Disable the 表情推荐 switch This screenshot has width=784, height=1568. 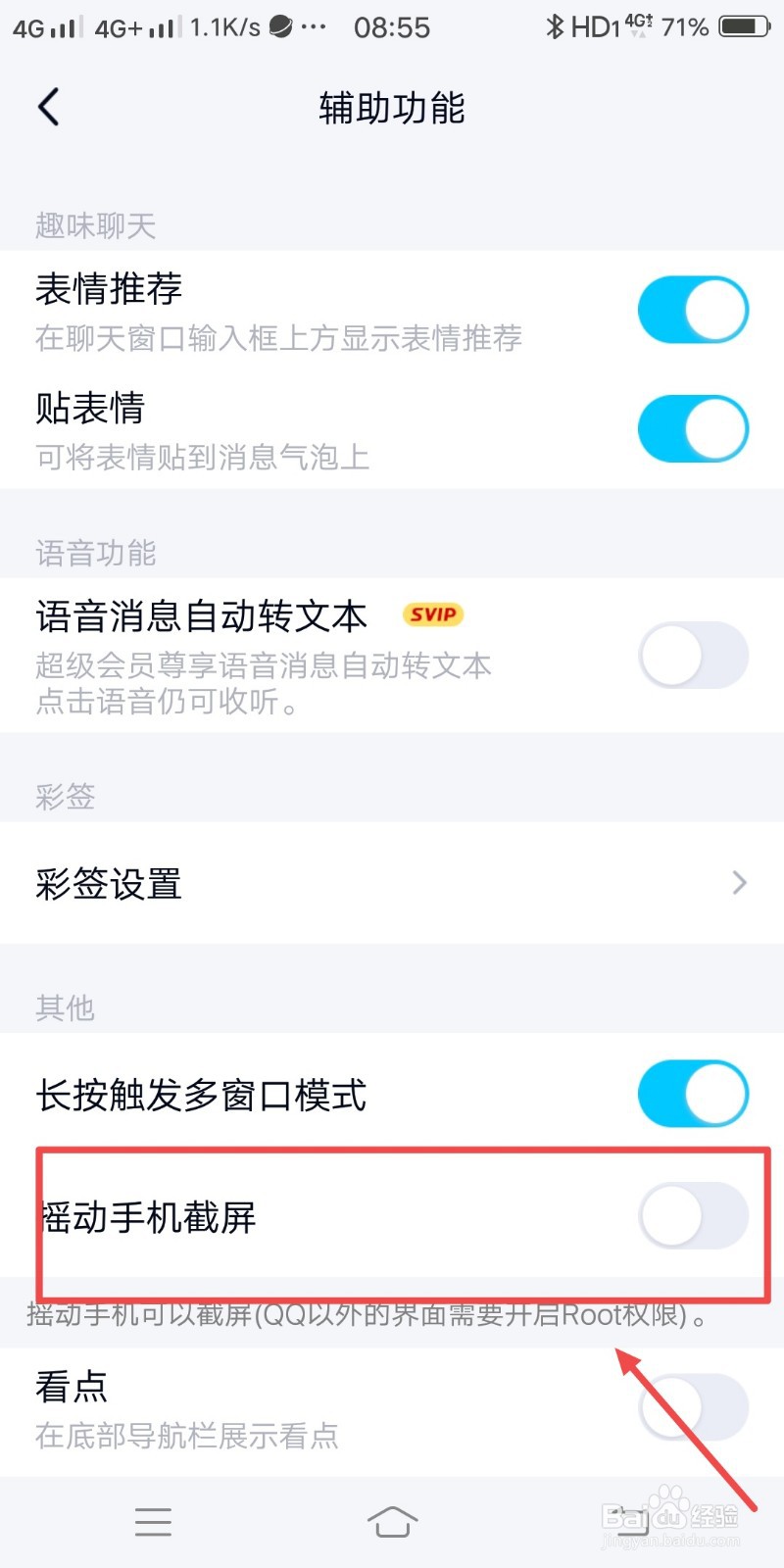[x=694, y=309]
